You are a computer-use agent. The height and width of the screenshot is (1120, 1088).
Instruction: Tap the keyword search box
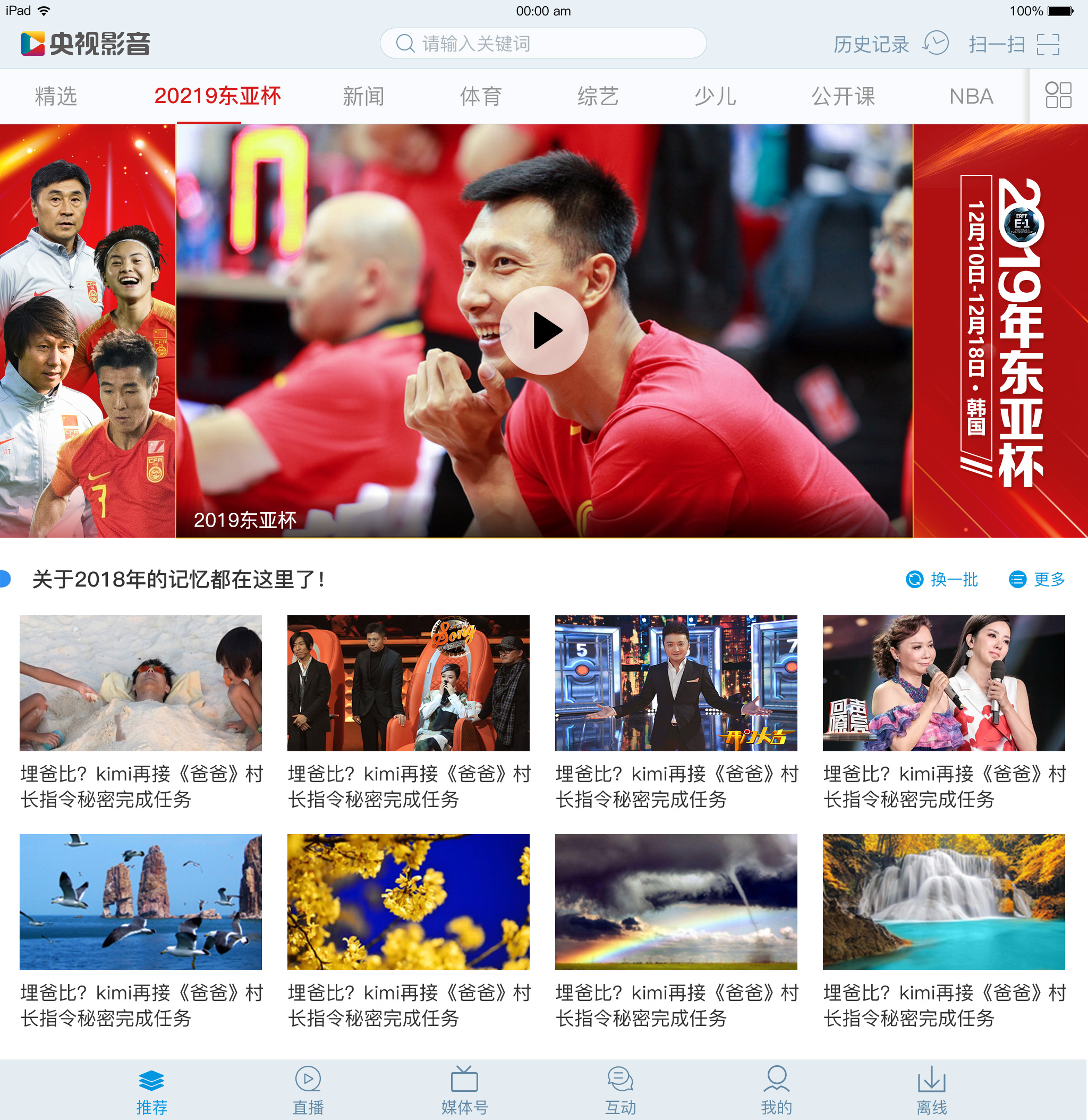[543, 44]
